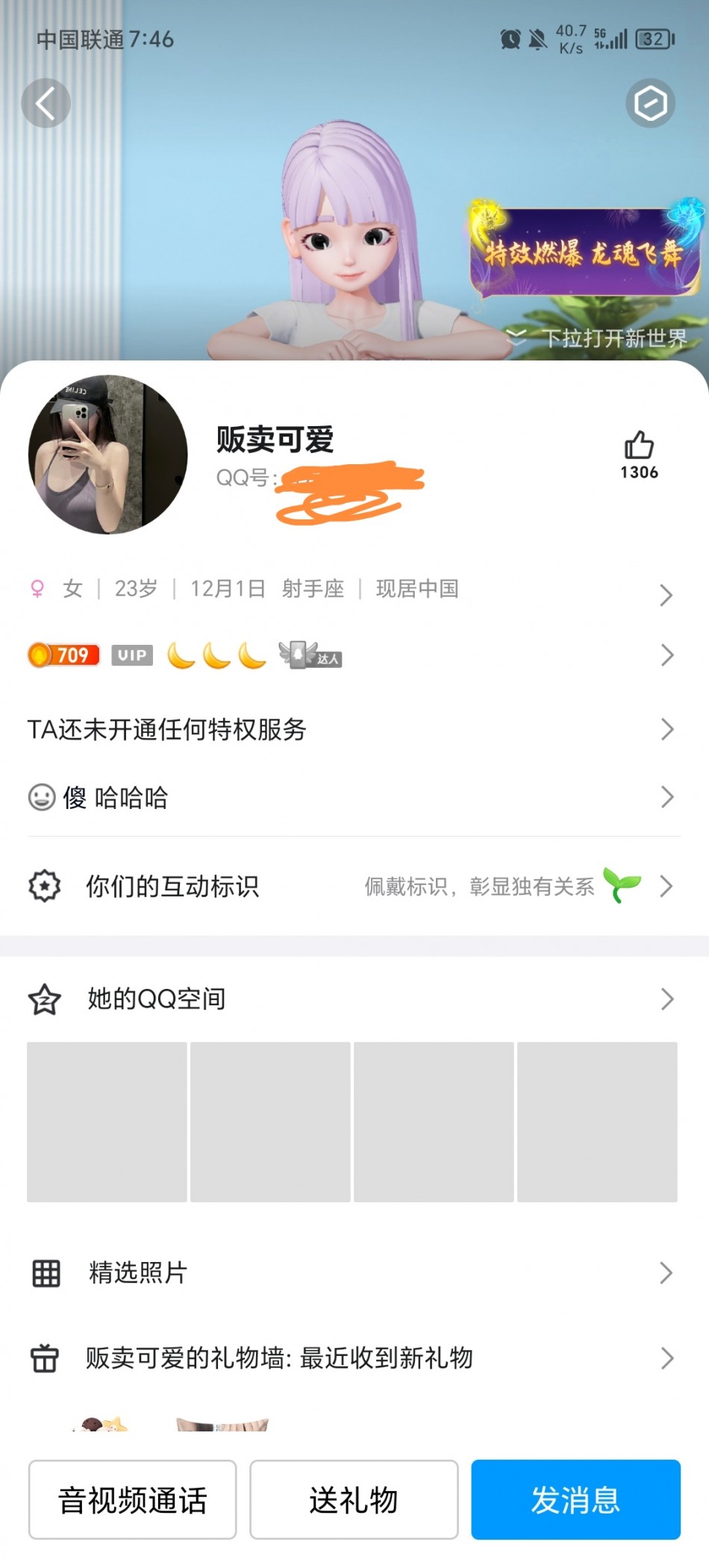Start 音视频通话
Screen dimensions: 709x1568
[132, 1499]
